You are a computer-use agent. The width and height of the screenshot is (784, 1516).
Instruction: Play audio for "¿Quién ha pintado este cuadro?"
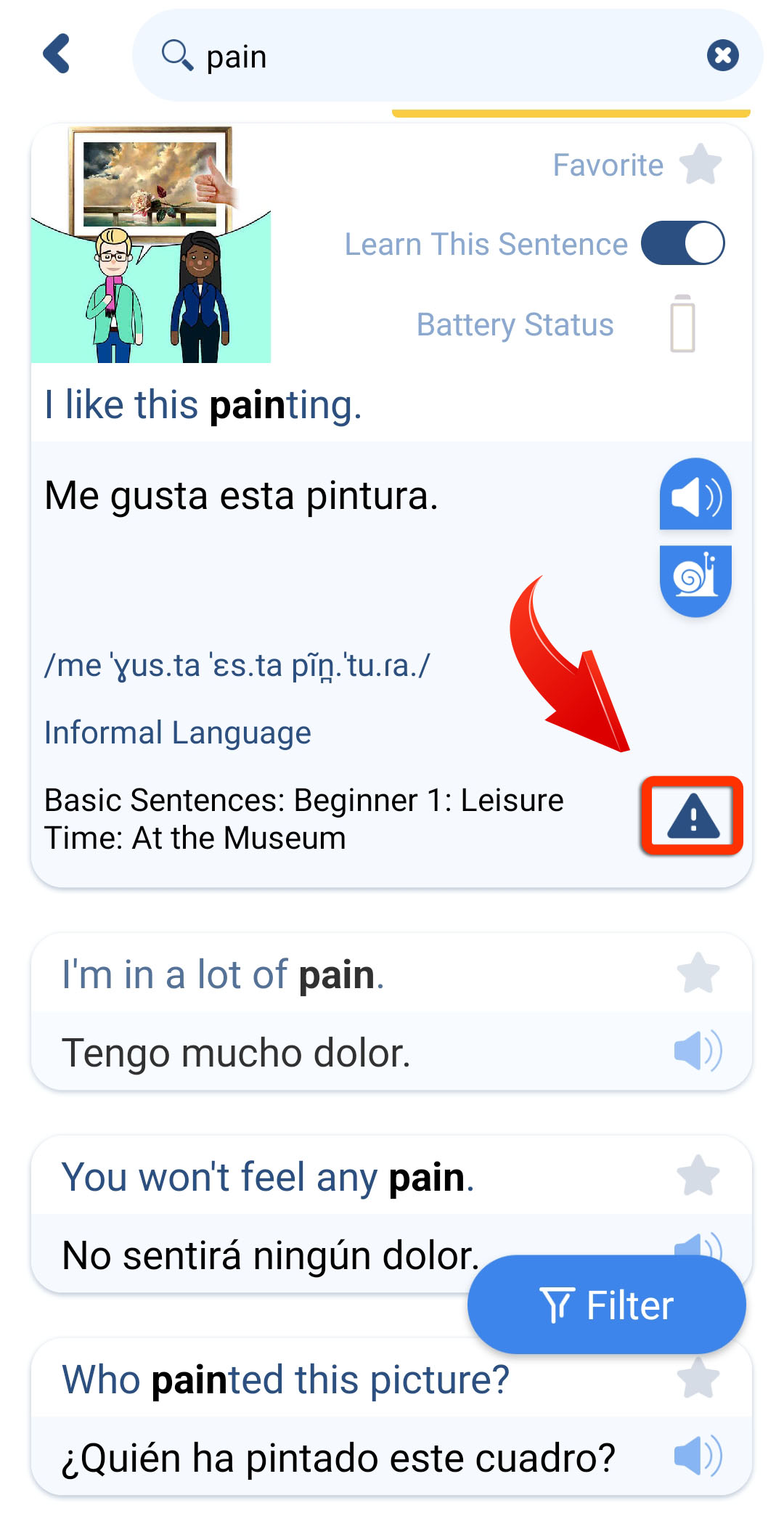698,1456
